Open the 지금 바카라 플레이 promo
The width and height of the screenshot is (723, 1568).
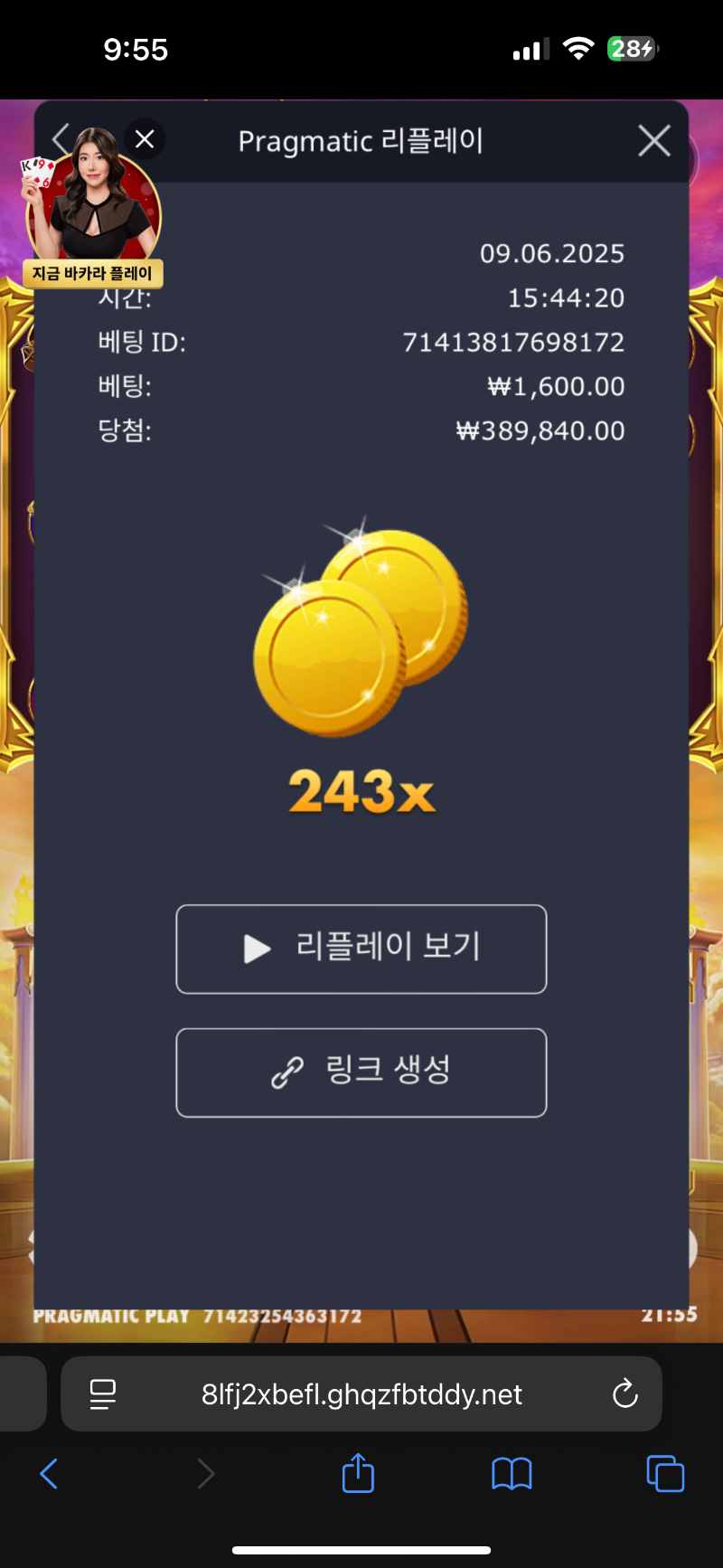pyautogui.click(x=93, y=217)
